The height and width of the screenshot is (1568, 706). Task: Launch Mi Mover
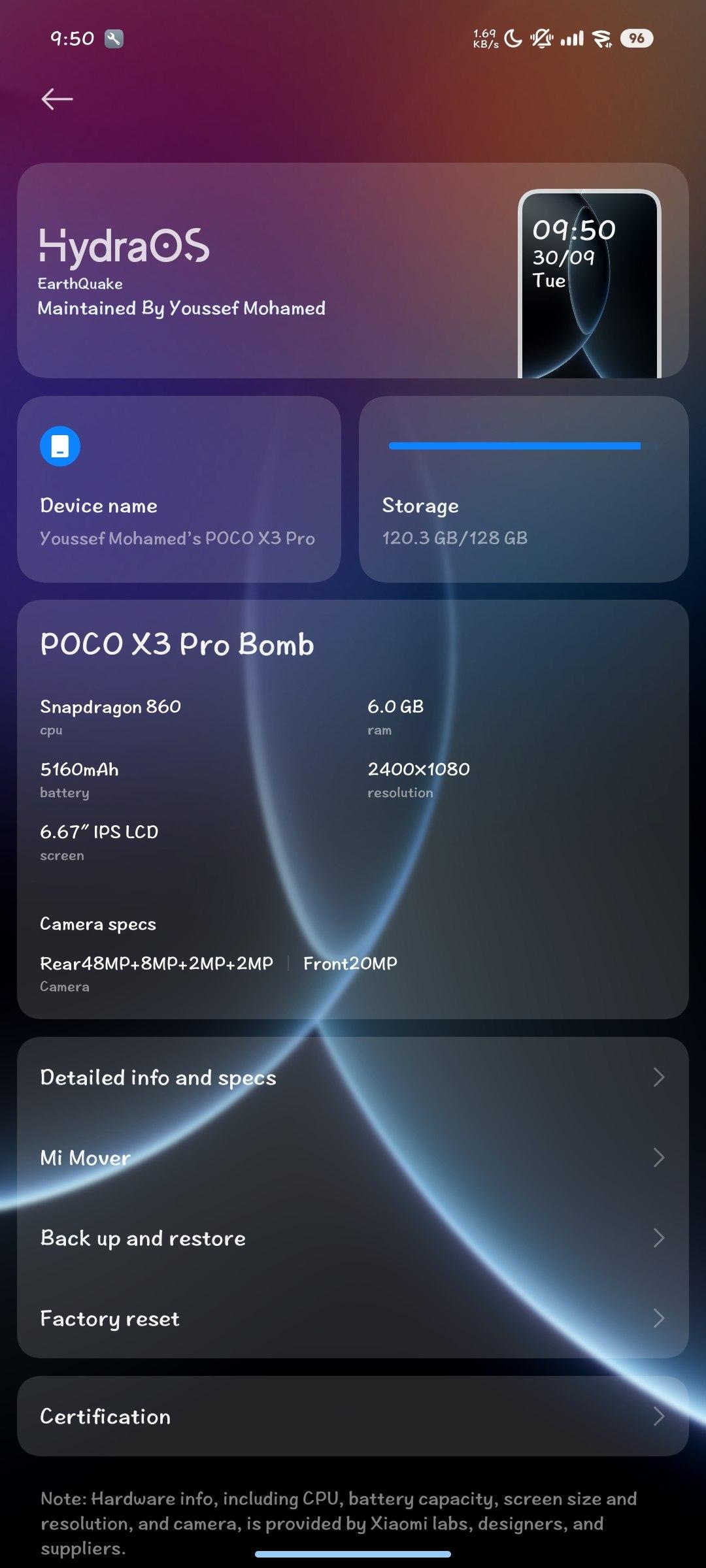(x=352, y=1158)
